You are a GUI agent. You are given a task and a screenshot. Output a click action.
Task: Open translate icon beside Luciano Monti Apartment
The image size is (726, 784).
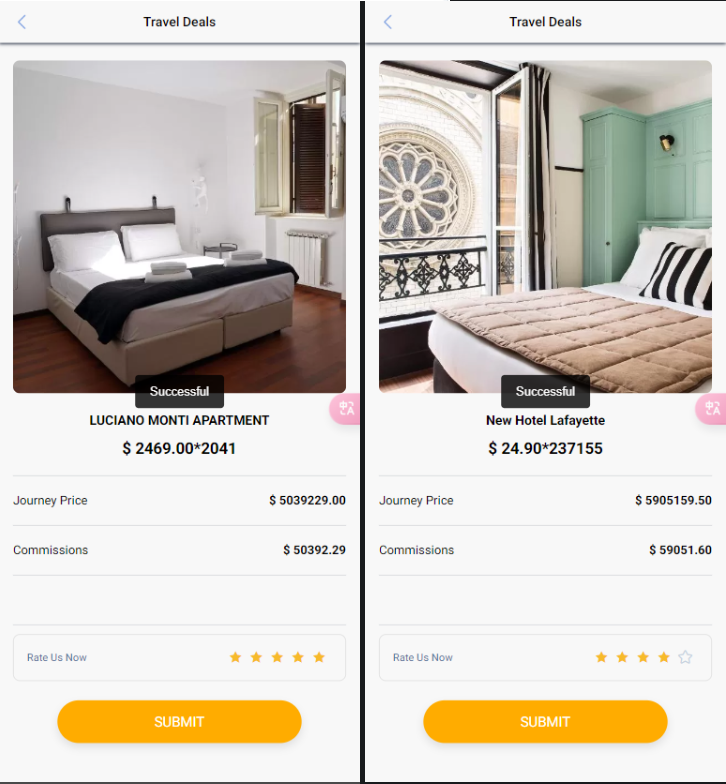[x=346, y=409]
